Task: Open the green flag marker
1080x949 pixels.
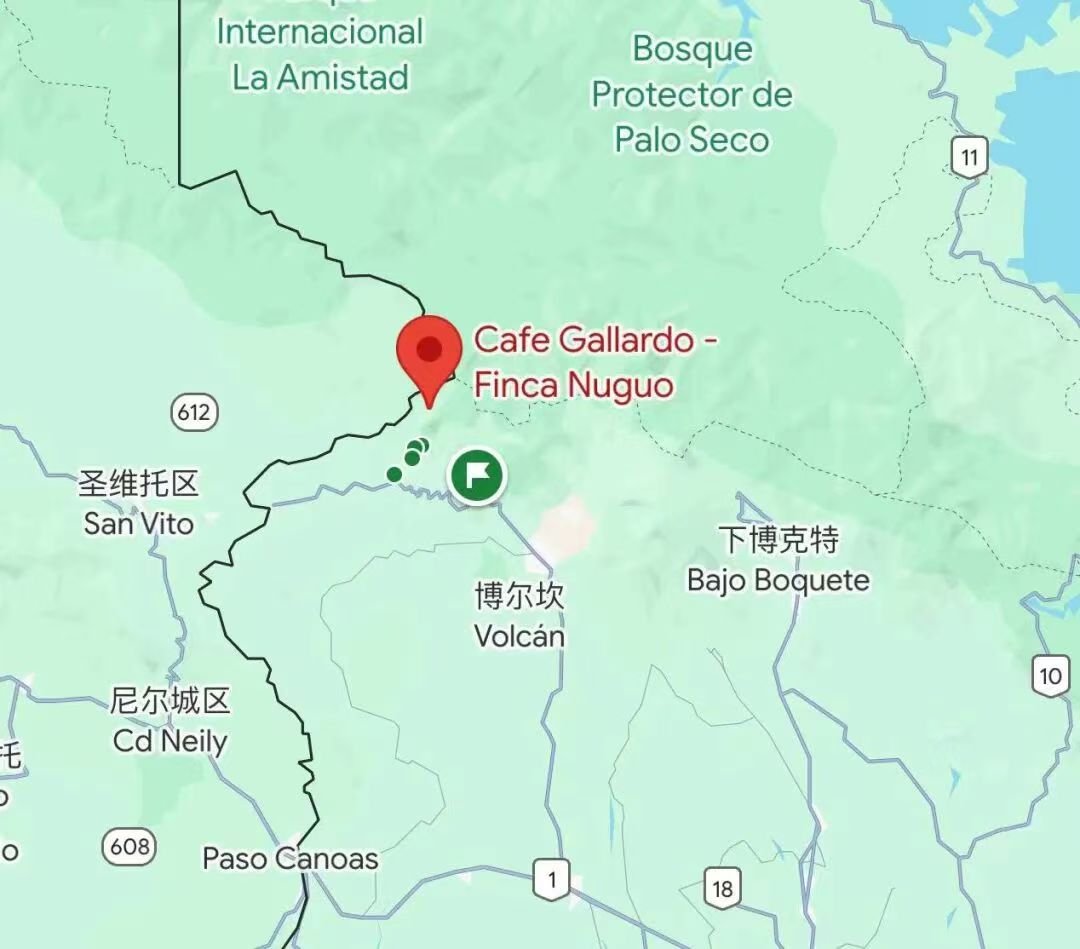Action: coord(477,475)
